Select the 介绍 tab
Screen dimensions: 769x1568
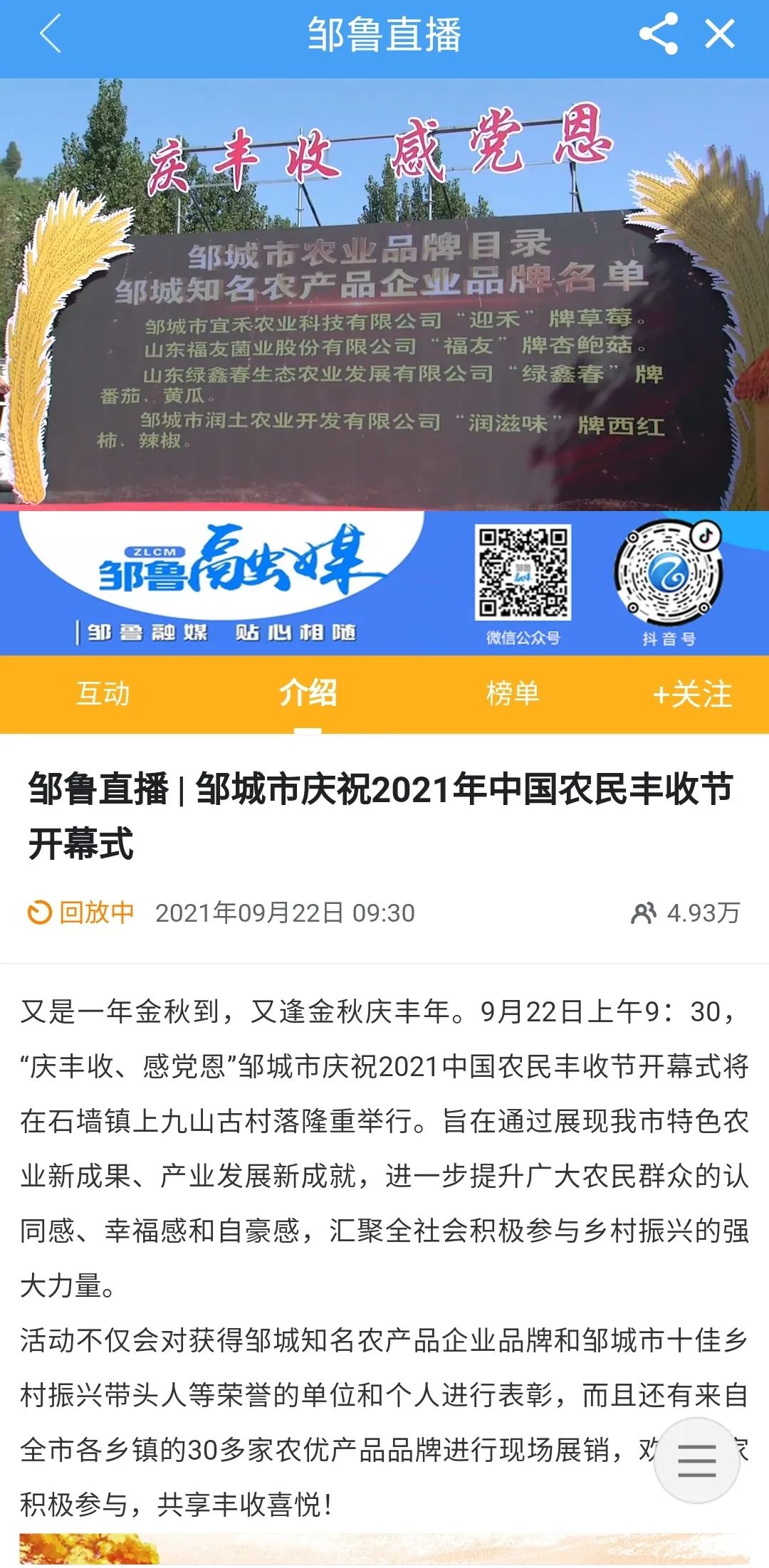click(x=308, y=693)
